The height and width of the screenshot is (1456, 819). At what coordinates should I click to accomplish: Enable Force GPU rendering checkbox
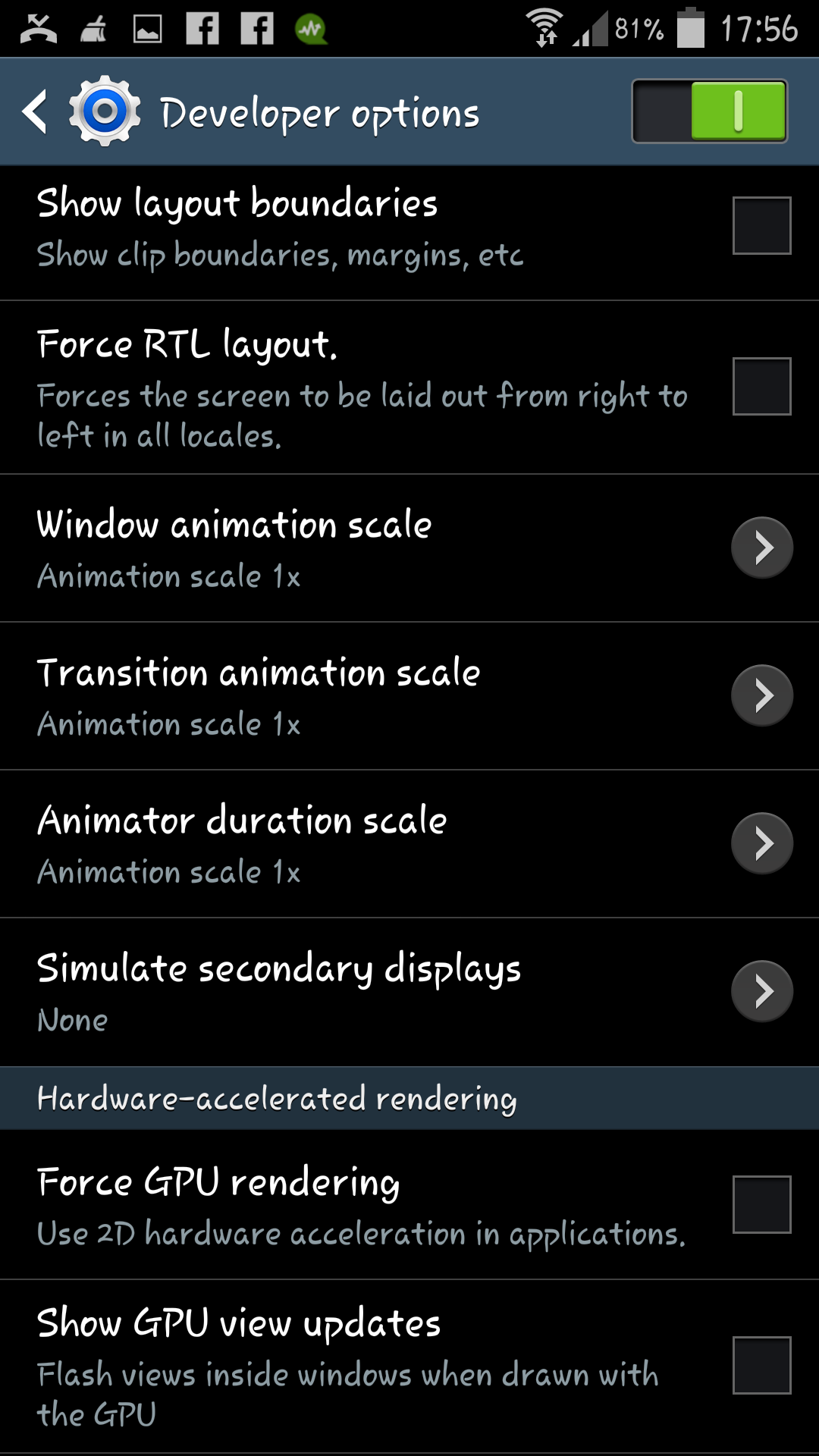(x=761, y=1204)
